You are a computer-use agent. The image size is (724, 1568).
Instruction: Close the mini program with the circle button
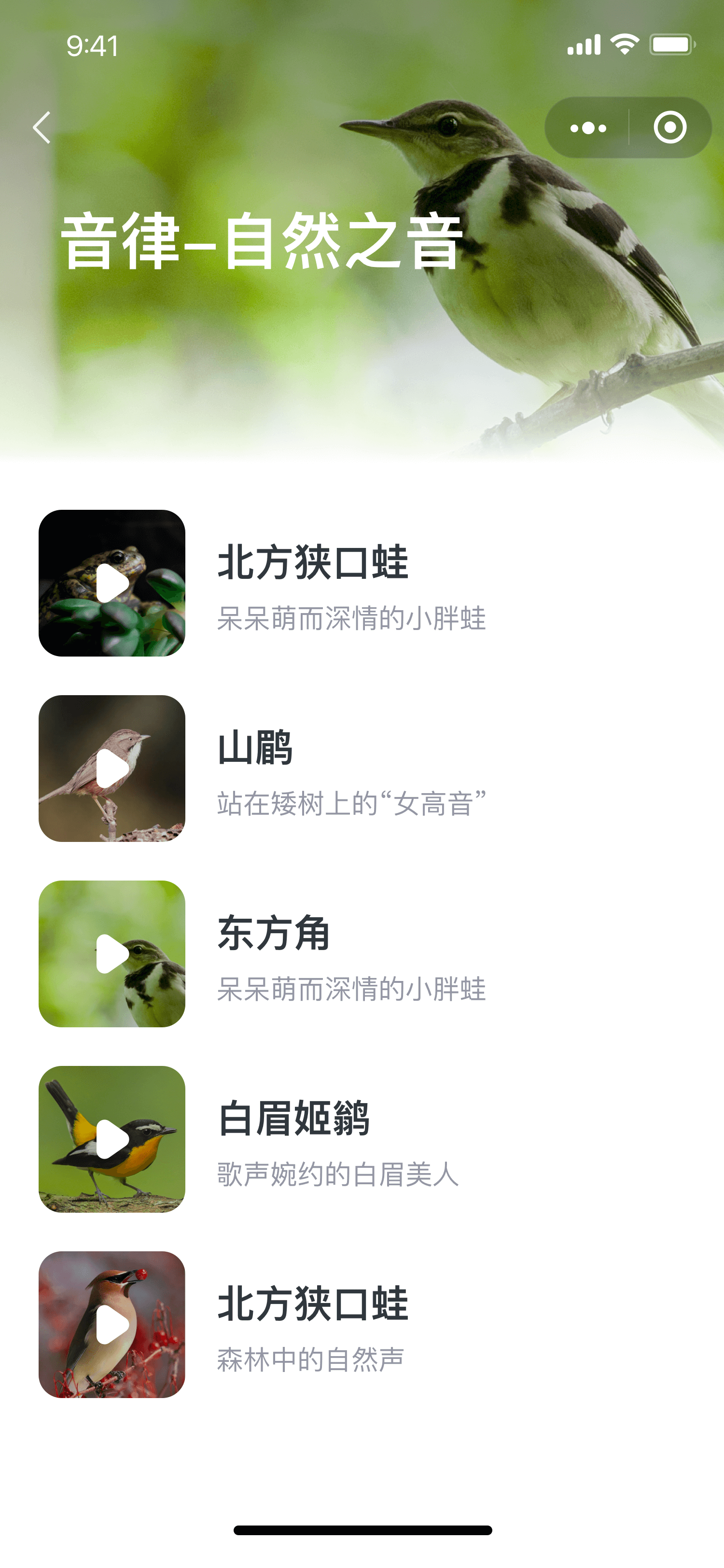[670, 128]
